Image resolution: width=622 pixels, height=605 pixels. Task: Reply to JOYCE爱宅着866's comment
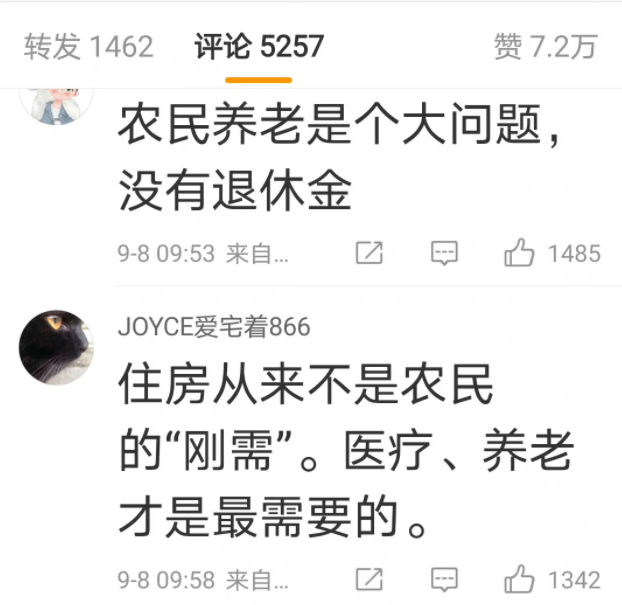coord(444,579)
